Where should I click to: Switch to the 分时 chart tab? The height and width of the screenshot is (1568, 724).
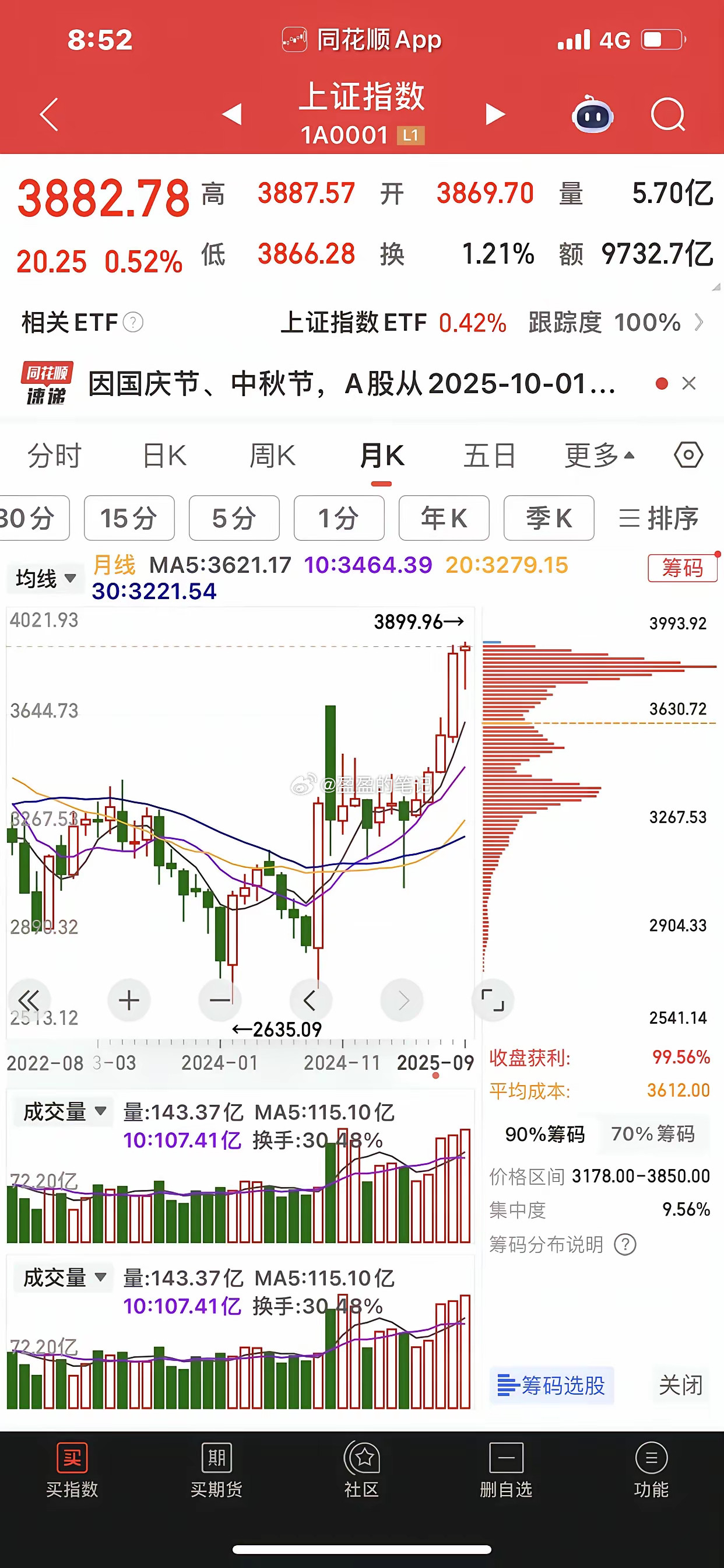pyautogui.click(x=54, y=456)
